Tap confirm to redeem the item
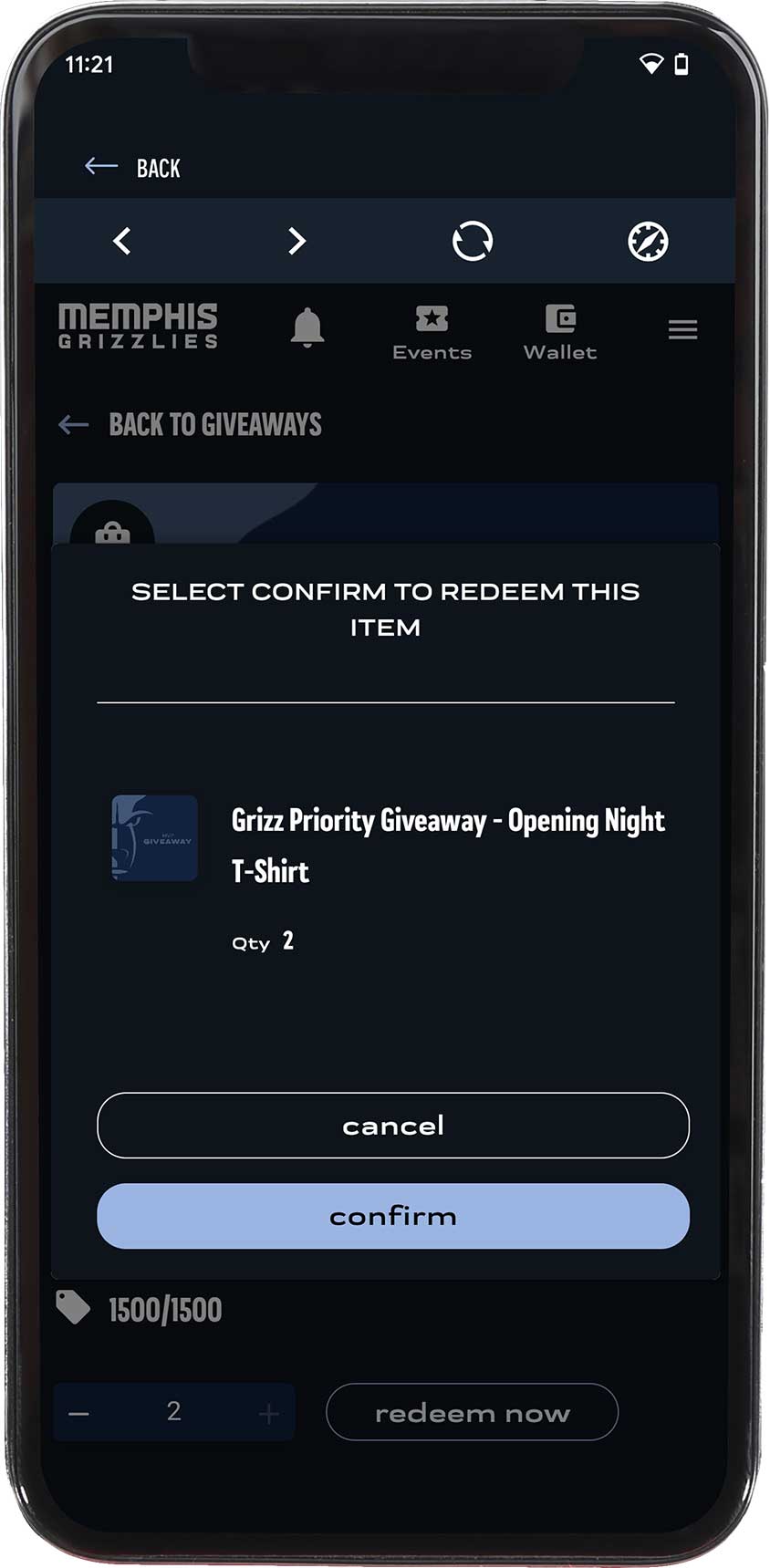770x1568 pixels. (392, 1216)
